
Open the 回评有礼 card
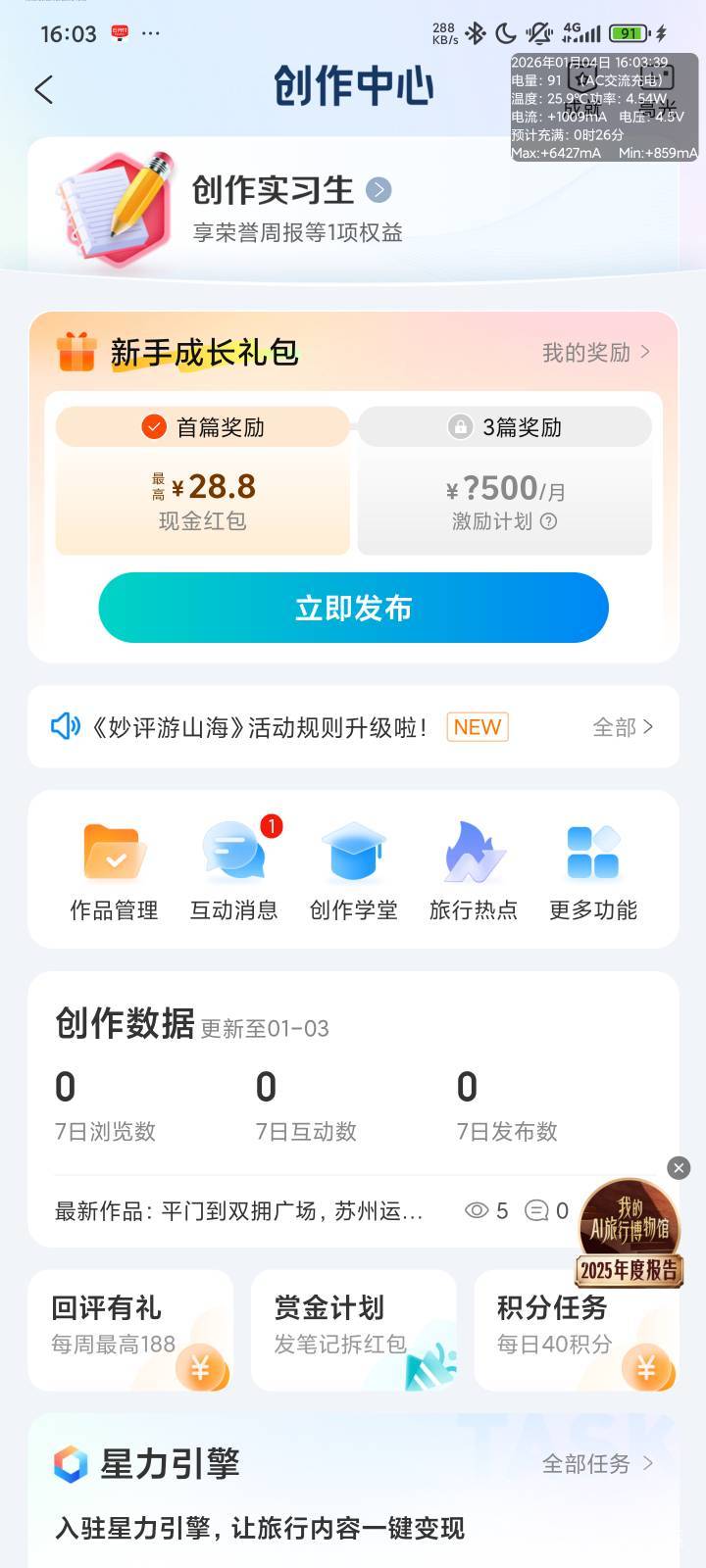(130, 1330)
